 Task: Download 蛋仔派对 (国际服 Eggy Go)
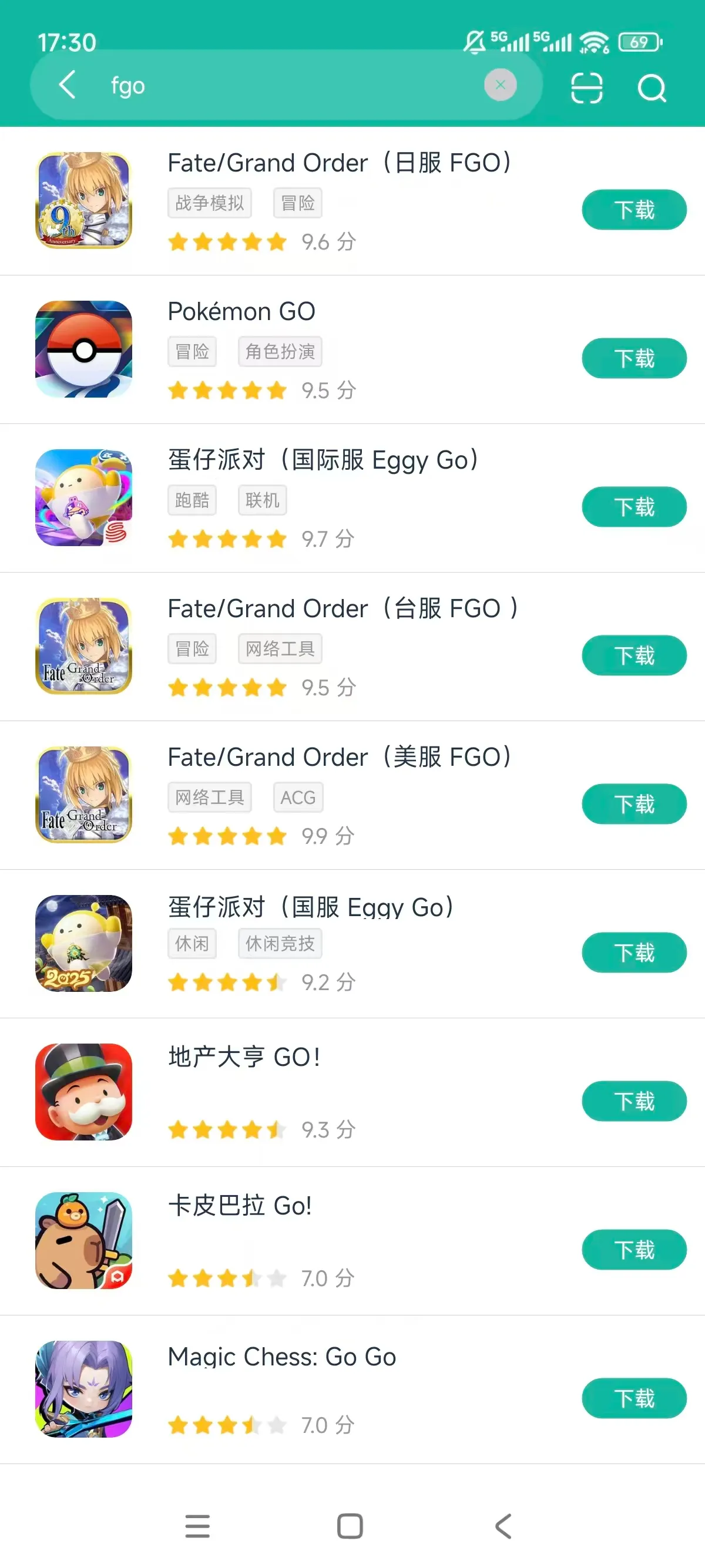click(634, 507)
